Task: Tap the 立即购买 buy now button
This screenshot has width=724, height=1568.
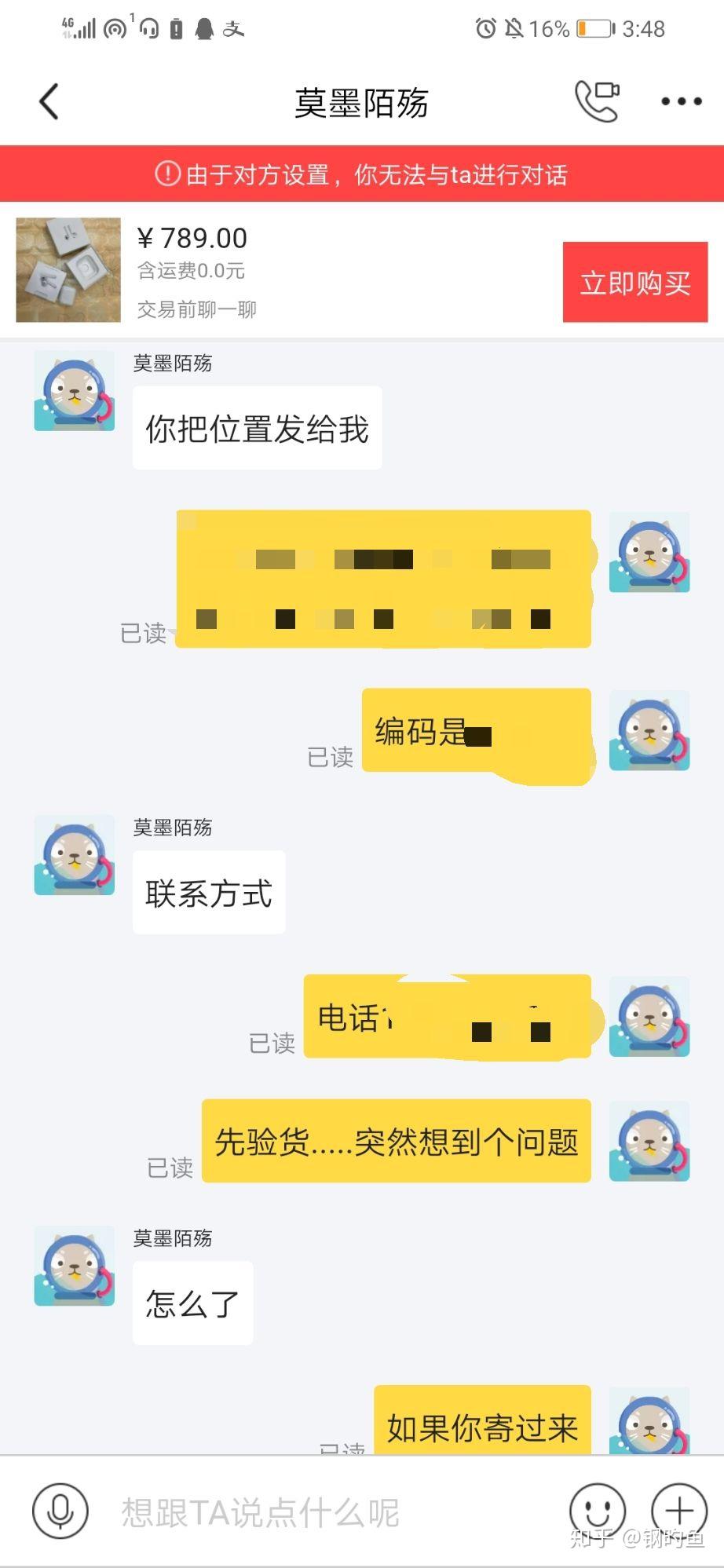Action: [634, 283]
